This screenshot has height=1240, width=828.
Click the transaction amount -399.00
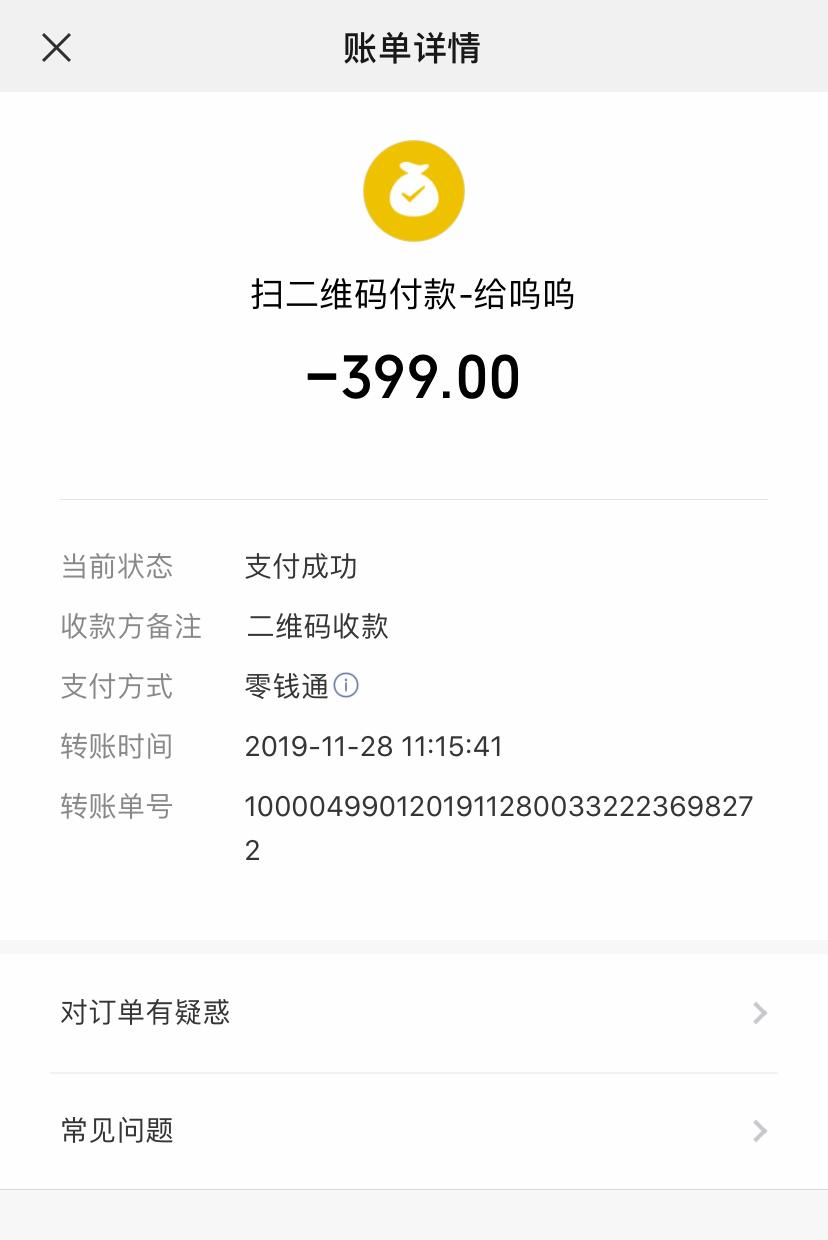click(414, 375)
